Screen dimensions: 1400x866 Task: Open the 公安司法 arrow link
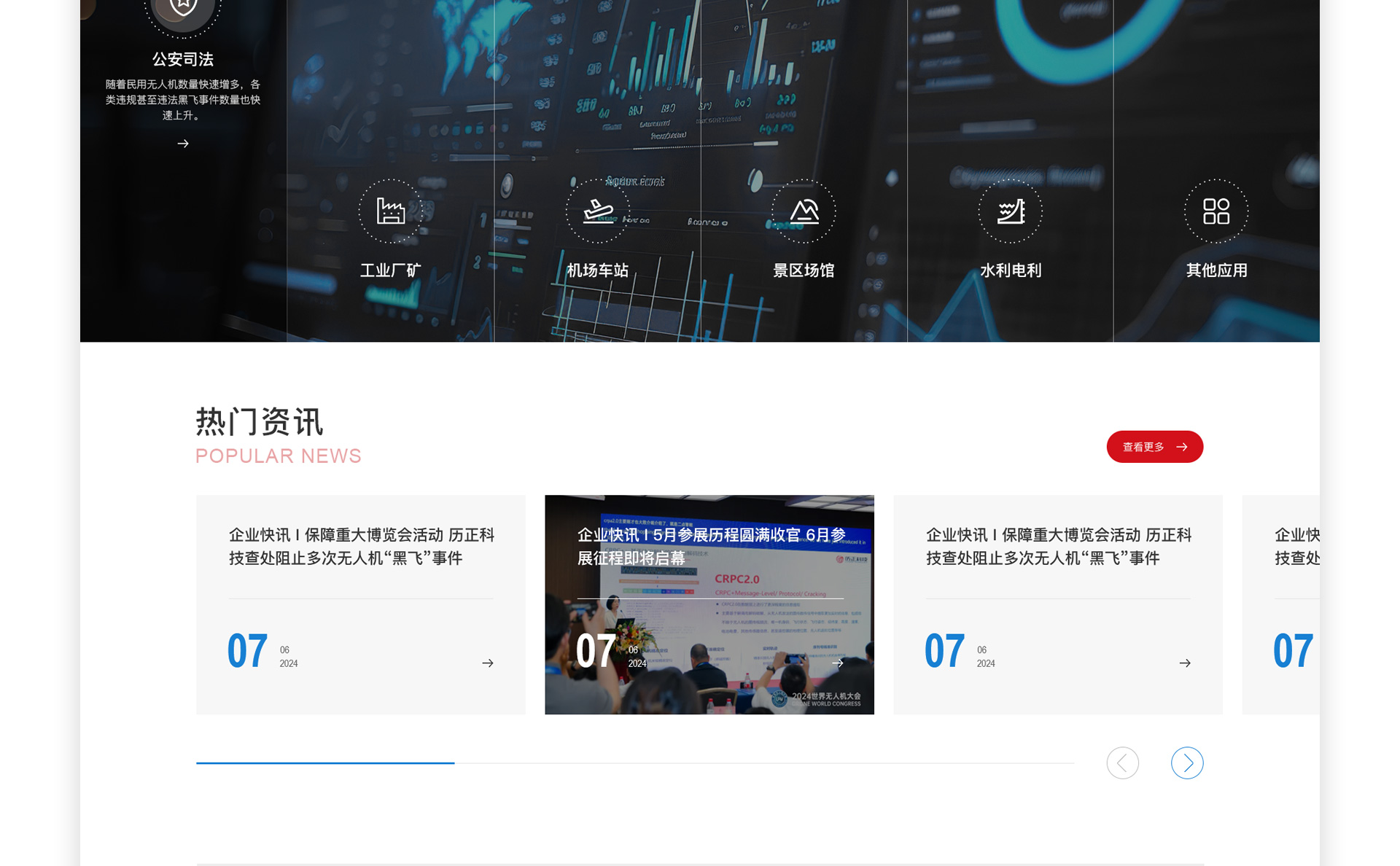click(183, 144)
